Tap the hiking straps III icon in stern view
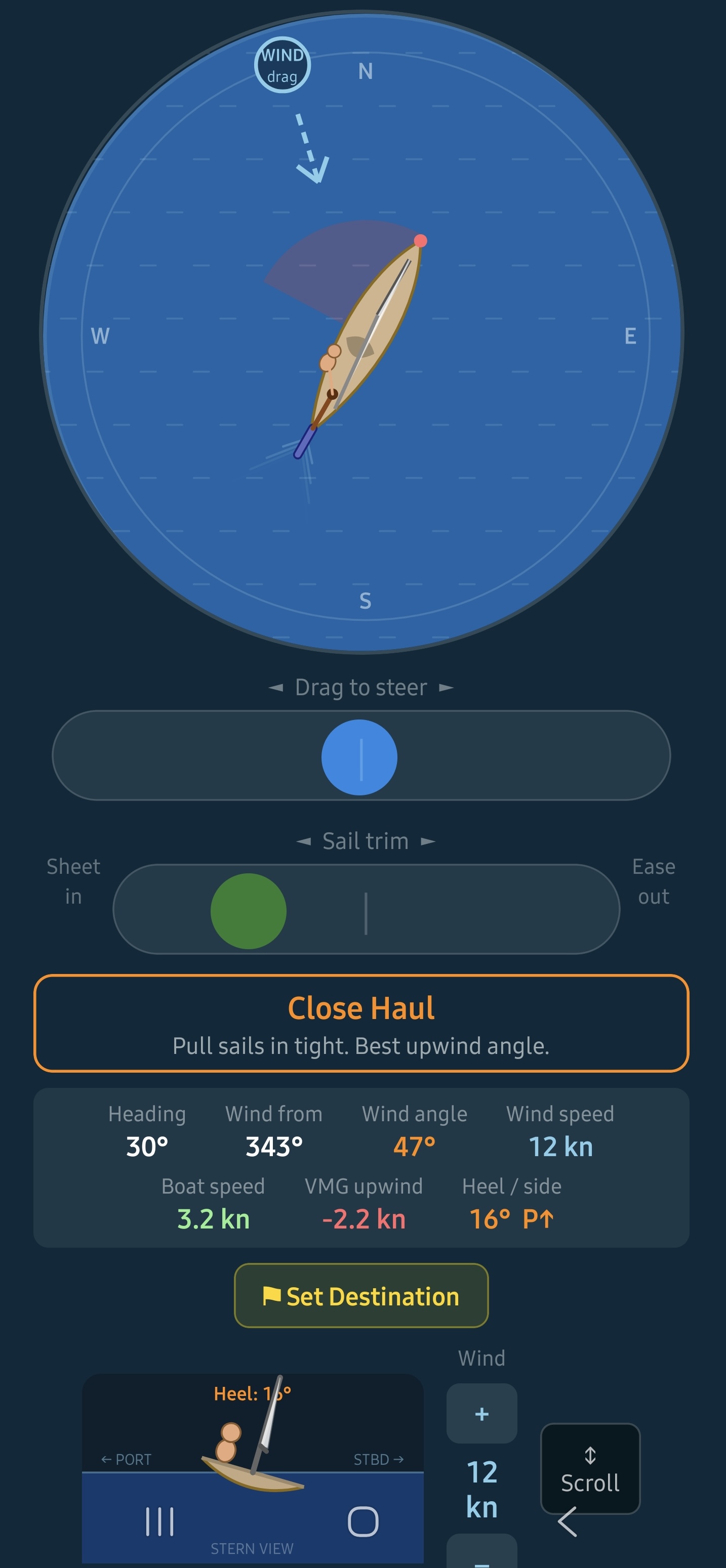Image resolution: width=726 pixels, height=1568 pixels. [159, 1522]
